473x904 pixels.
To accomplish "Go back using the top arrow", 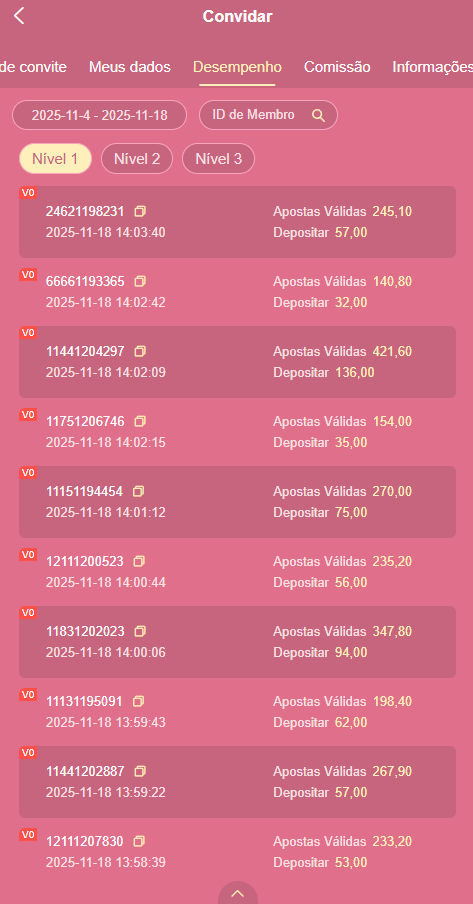I will pos(19,16).
